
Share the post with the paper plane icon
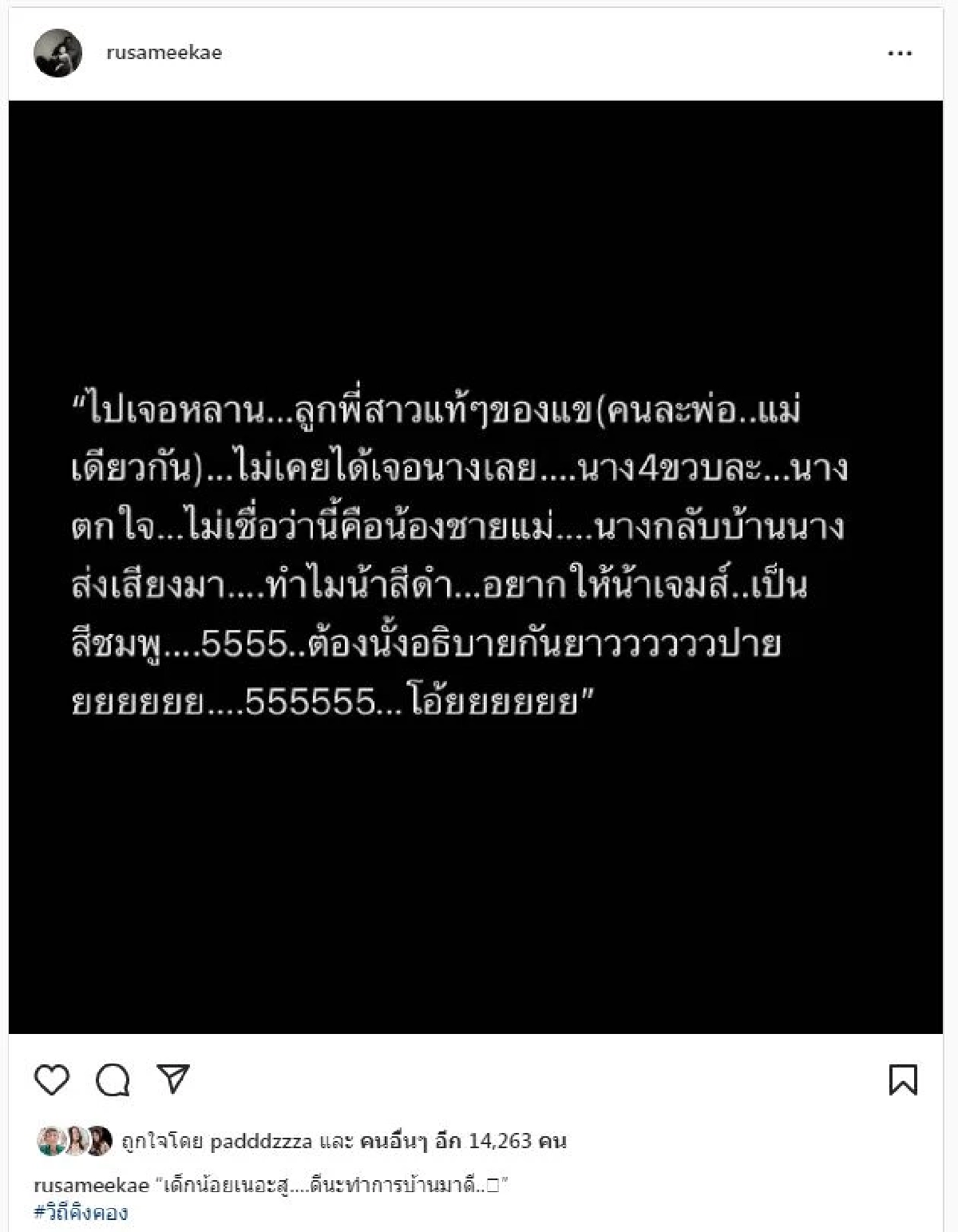tap(174, 1077)
